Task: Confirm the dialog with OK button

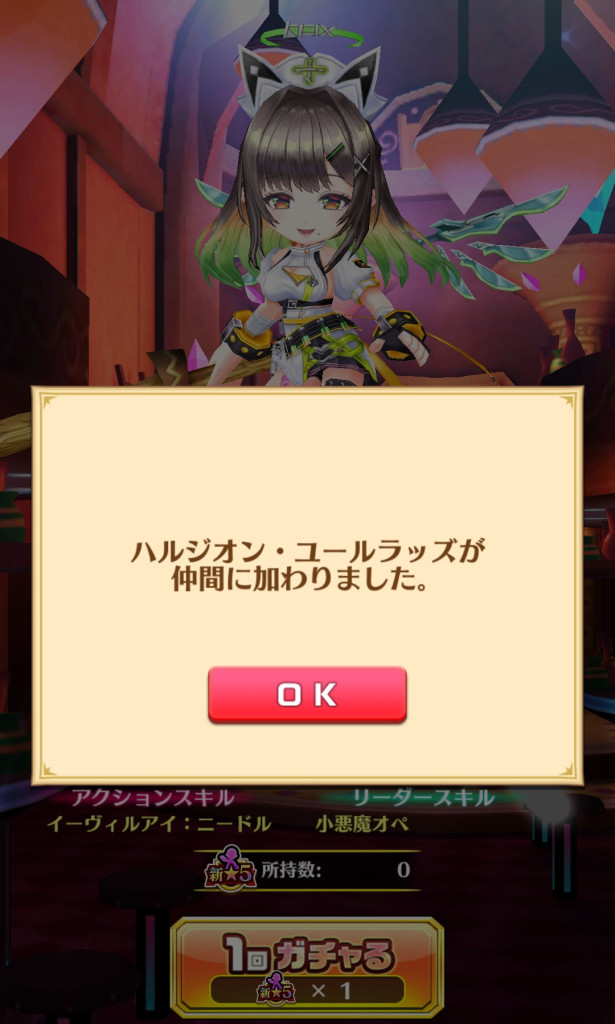Action: pyautogui.click(x=307, y=694)
